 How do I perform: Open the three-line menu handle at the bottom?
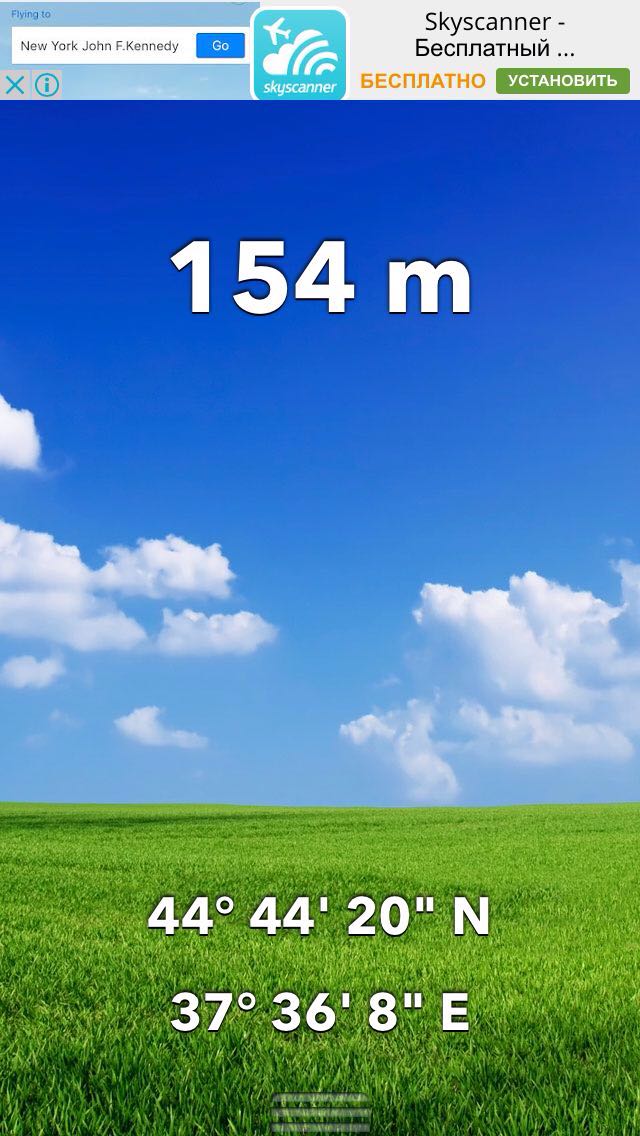[x=320, y=1113]
